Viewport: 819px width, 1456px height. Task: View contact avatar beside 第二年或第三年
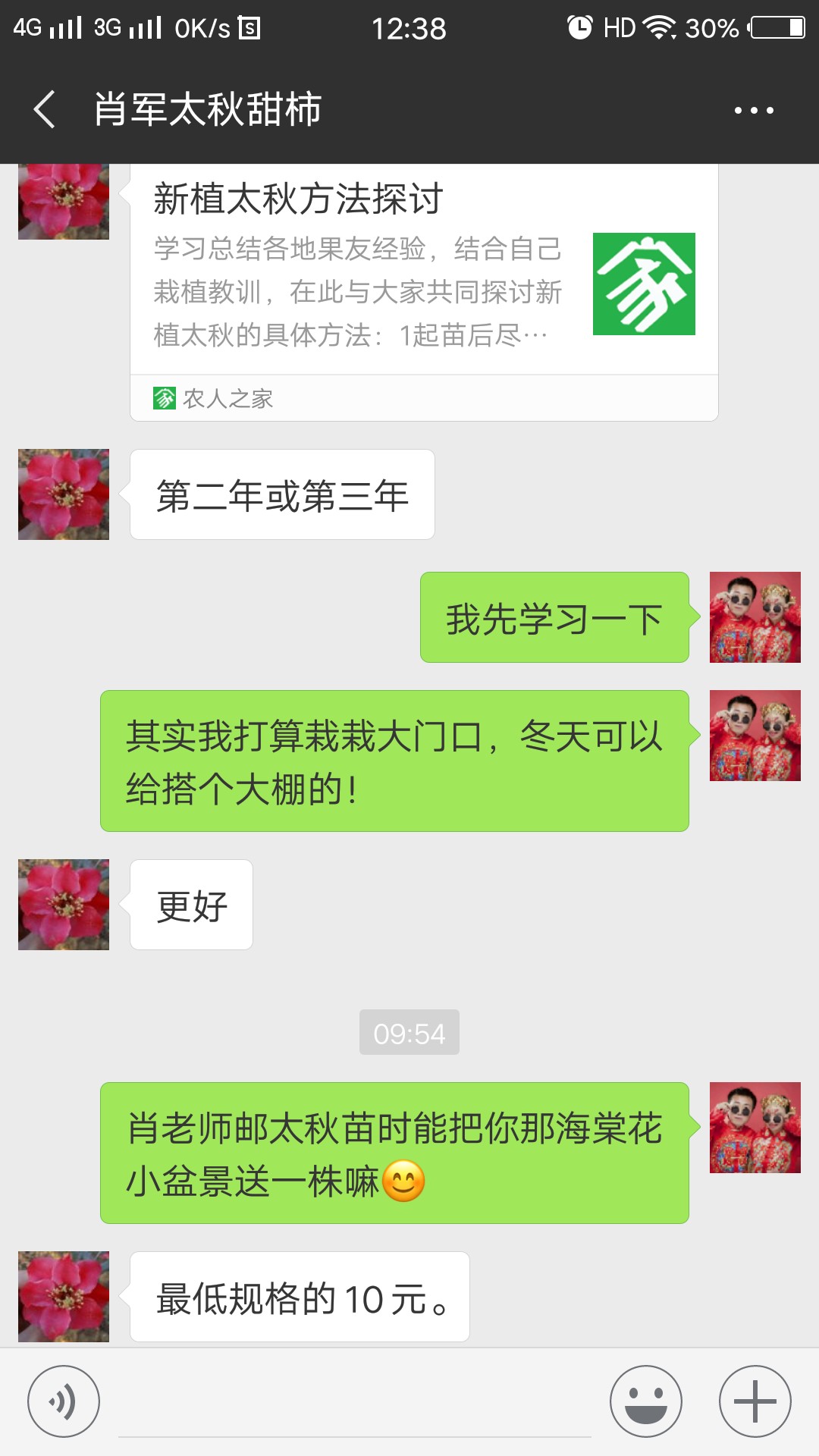tap(64, 494)
